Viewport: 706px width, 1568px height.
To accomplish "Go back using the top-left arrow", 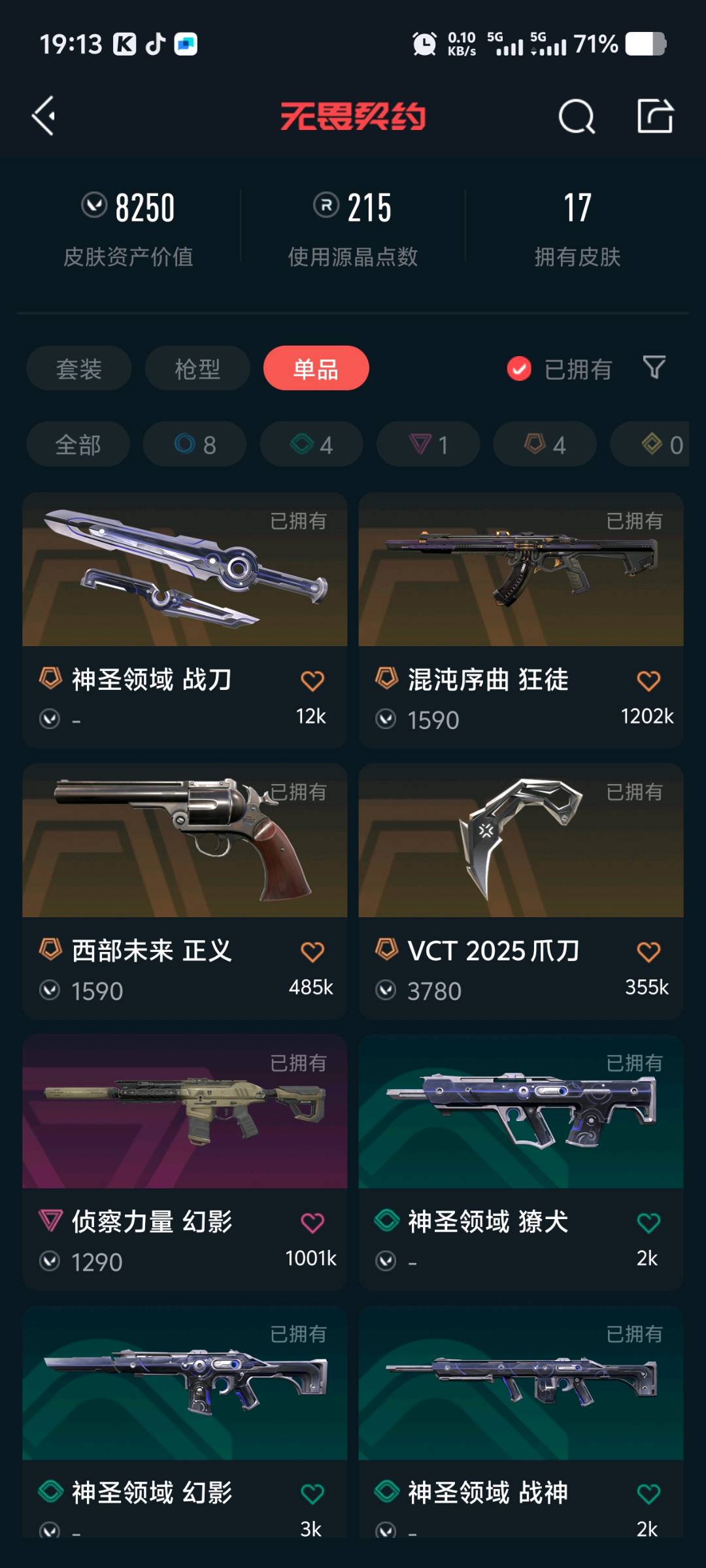I will (x=44, y=116).
